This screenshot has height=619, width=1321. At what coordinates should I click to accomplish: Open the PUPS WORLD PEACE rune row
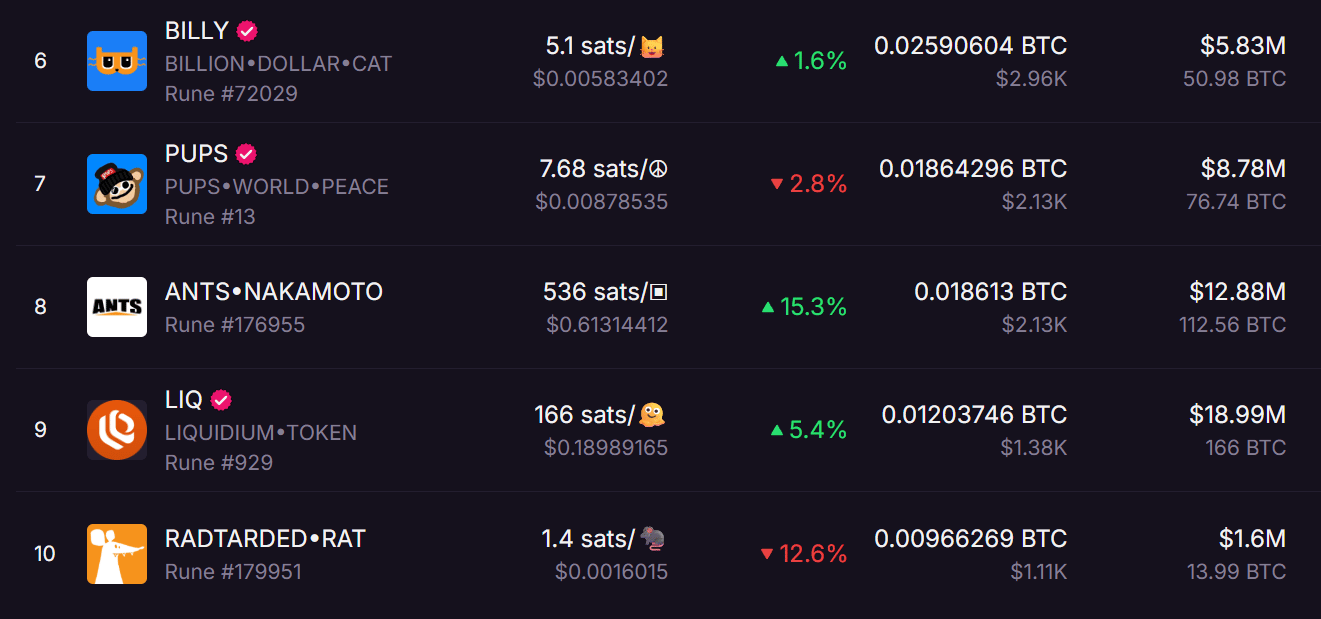click(x=197, y=154)
